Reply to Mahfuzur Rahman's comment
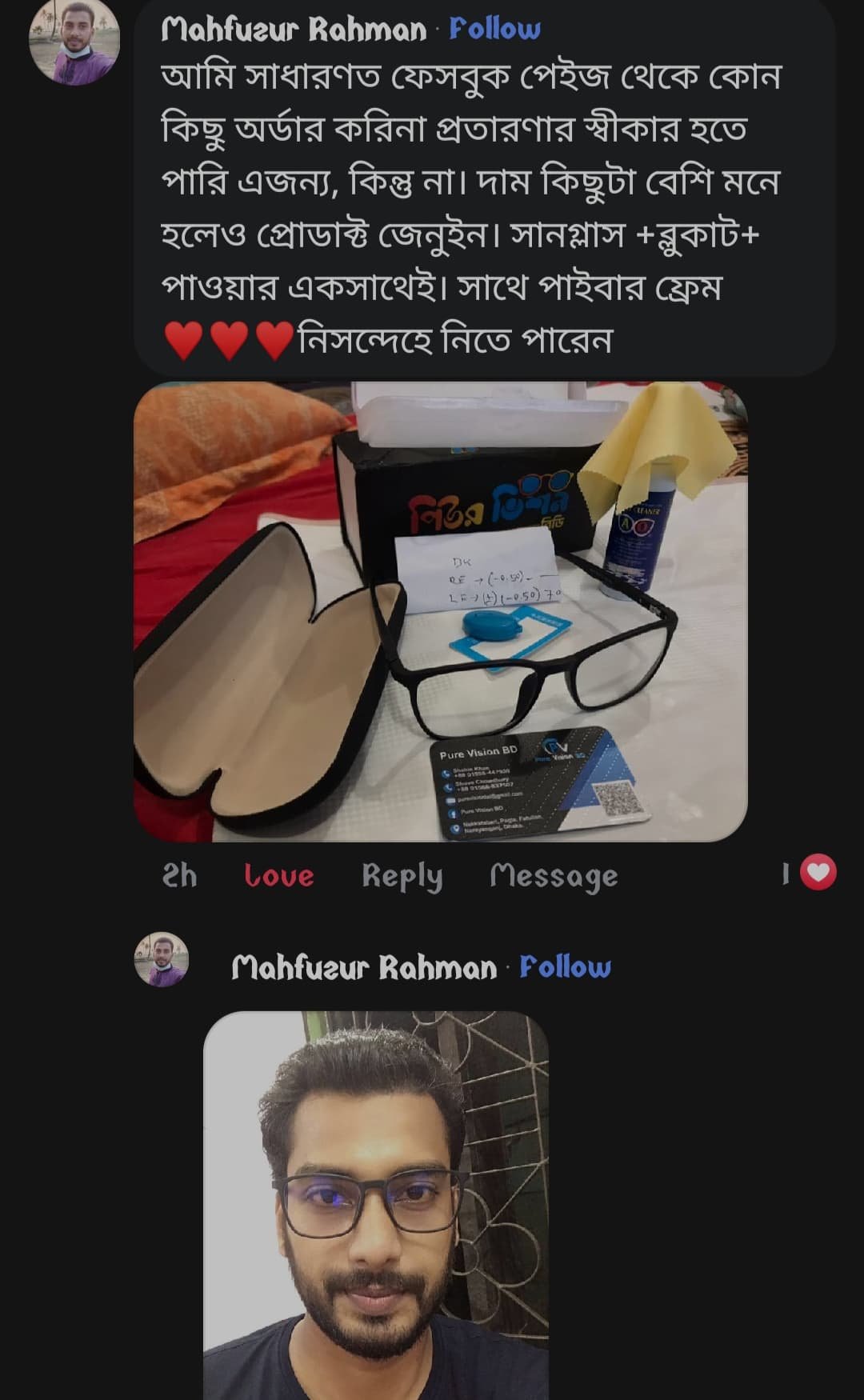 coord(402,875)
